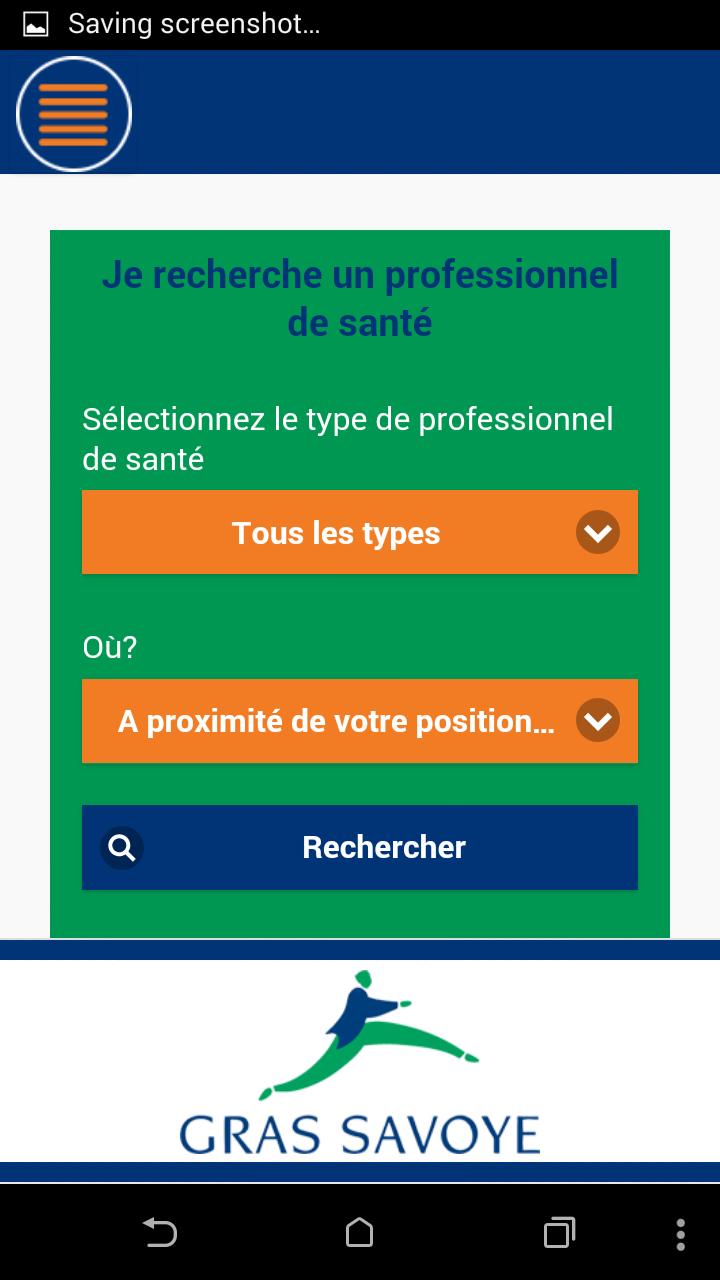The image size is (720, 1280).
Task: Open the hamburger menu drawer
Action: click(x=74, y=114)
